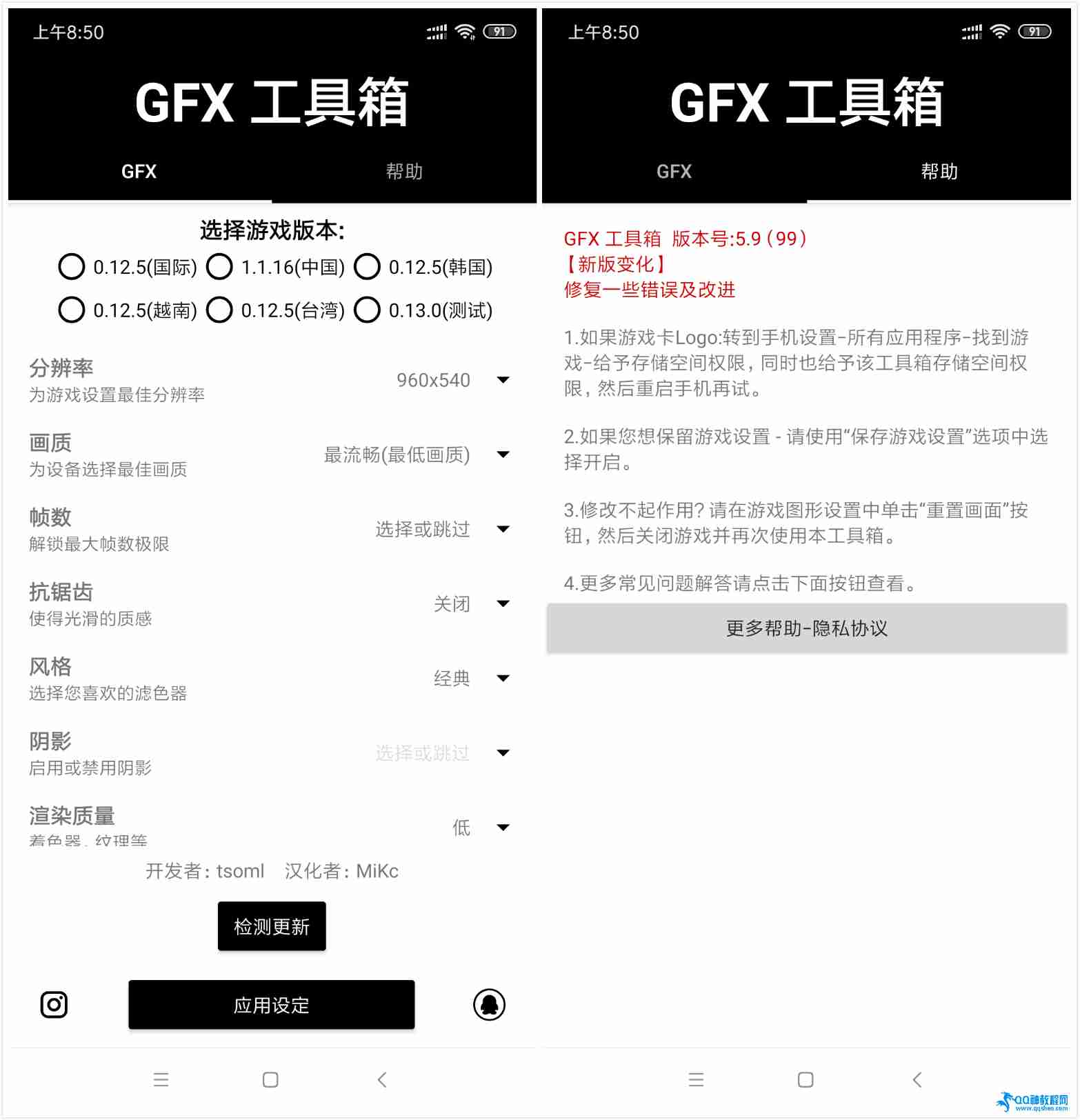Select the 0.12.5(国际) game version
This screenshot has width=1080, height=1120.
[72, 267]
